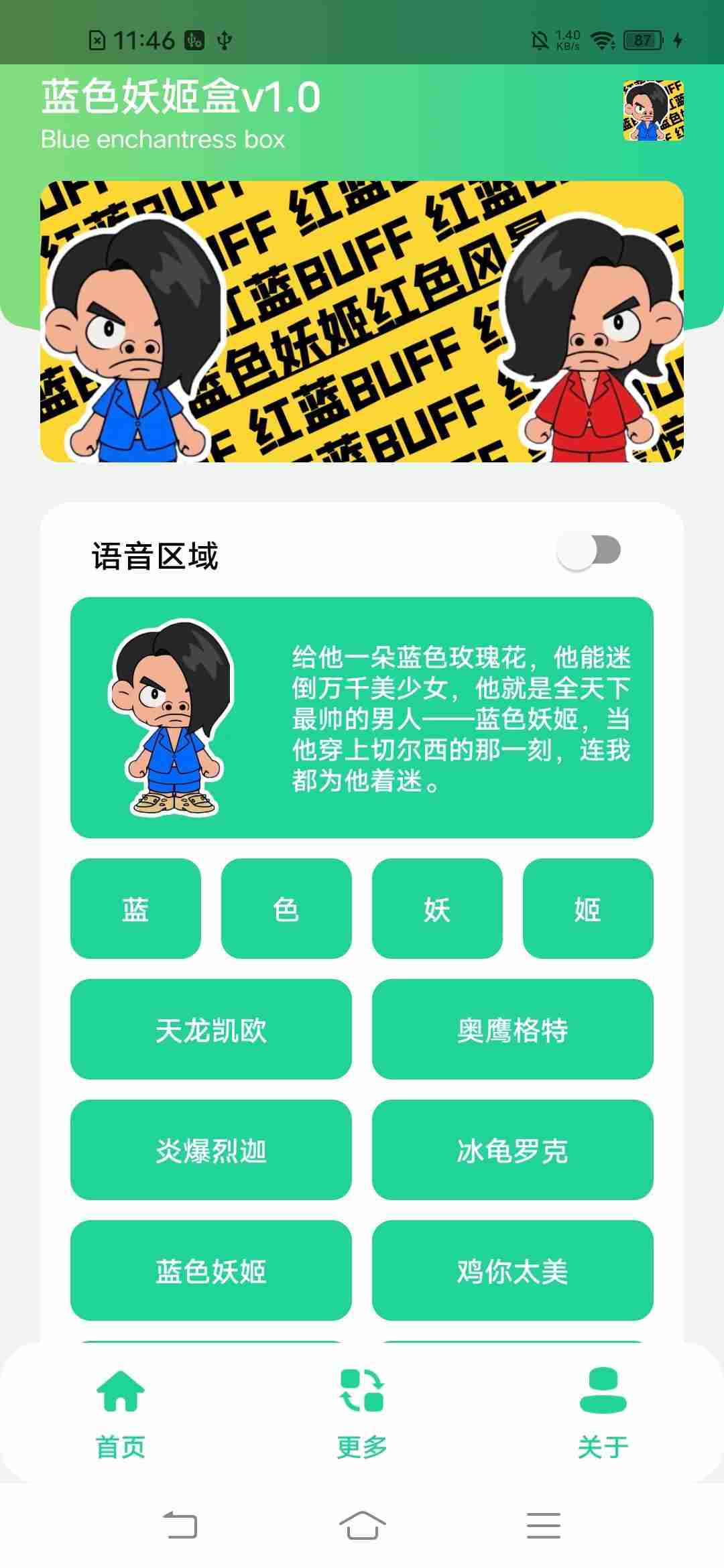This screenshot has width=724, height=1568.
Task: Play the 奥鹰格特 voice clip
Action: 513,1029
